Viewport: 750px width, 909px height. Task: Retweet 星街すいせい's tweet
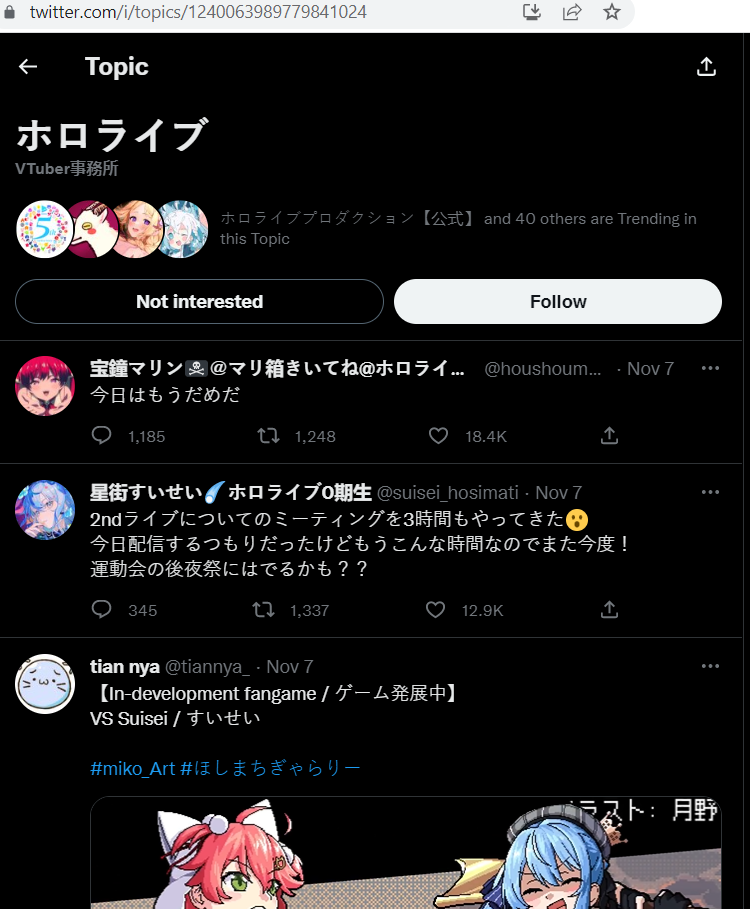(264, 610)
